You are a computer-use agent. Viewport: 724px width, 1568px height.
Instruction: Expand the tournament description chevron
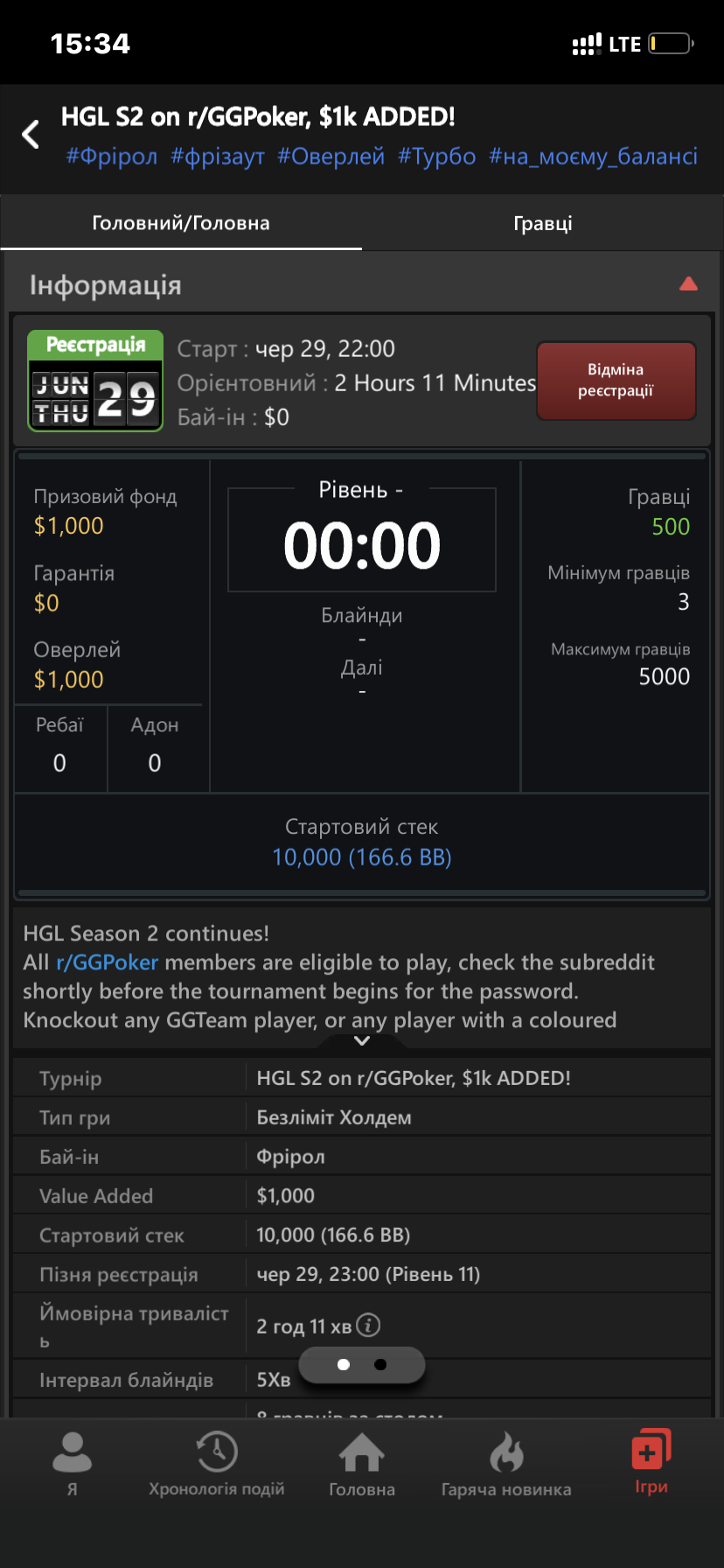click(362, 1040)
